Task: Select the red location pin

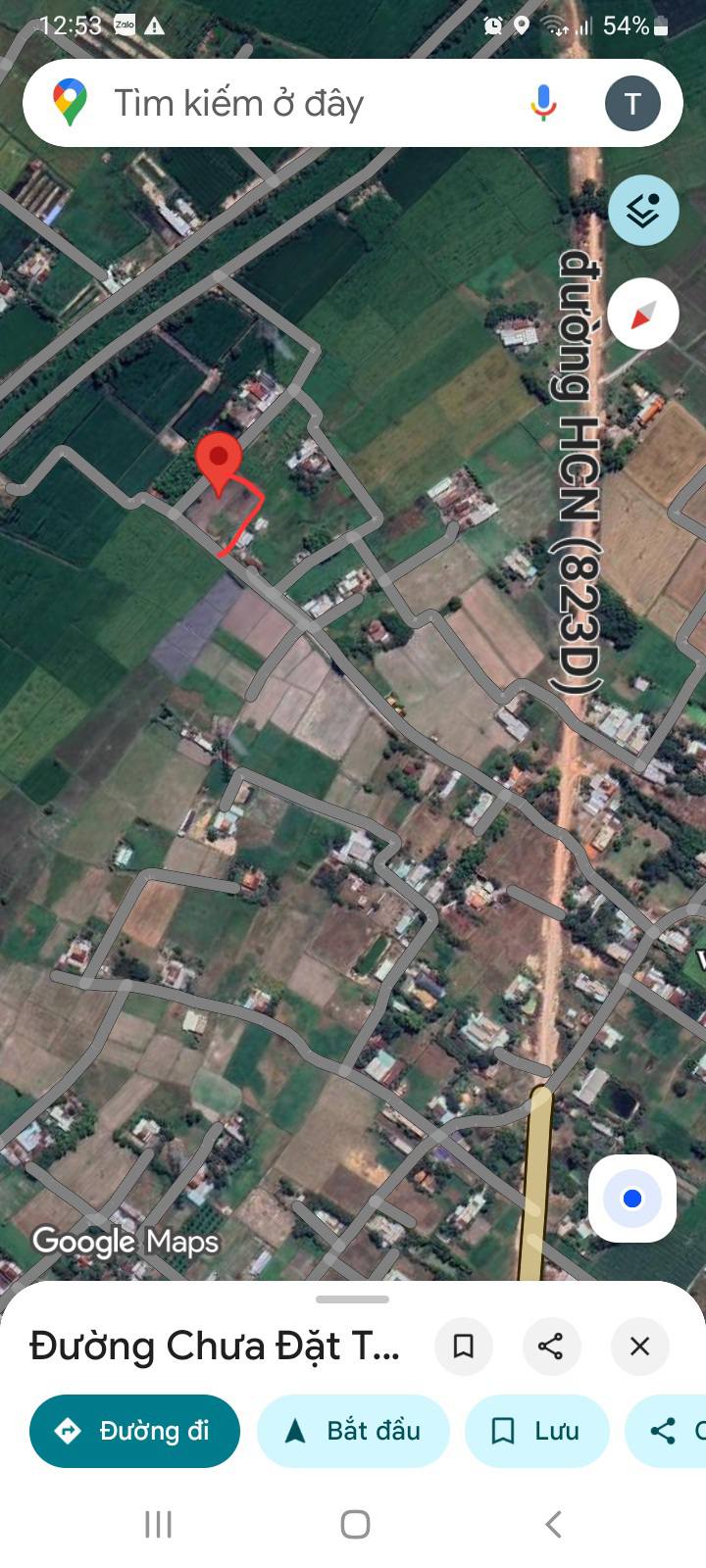Action: click(218, 463)
